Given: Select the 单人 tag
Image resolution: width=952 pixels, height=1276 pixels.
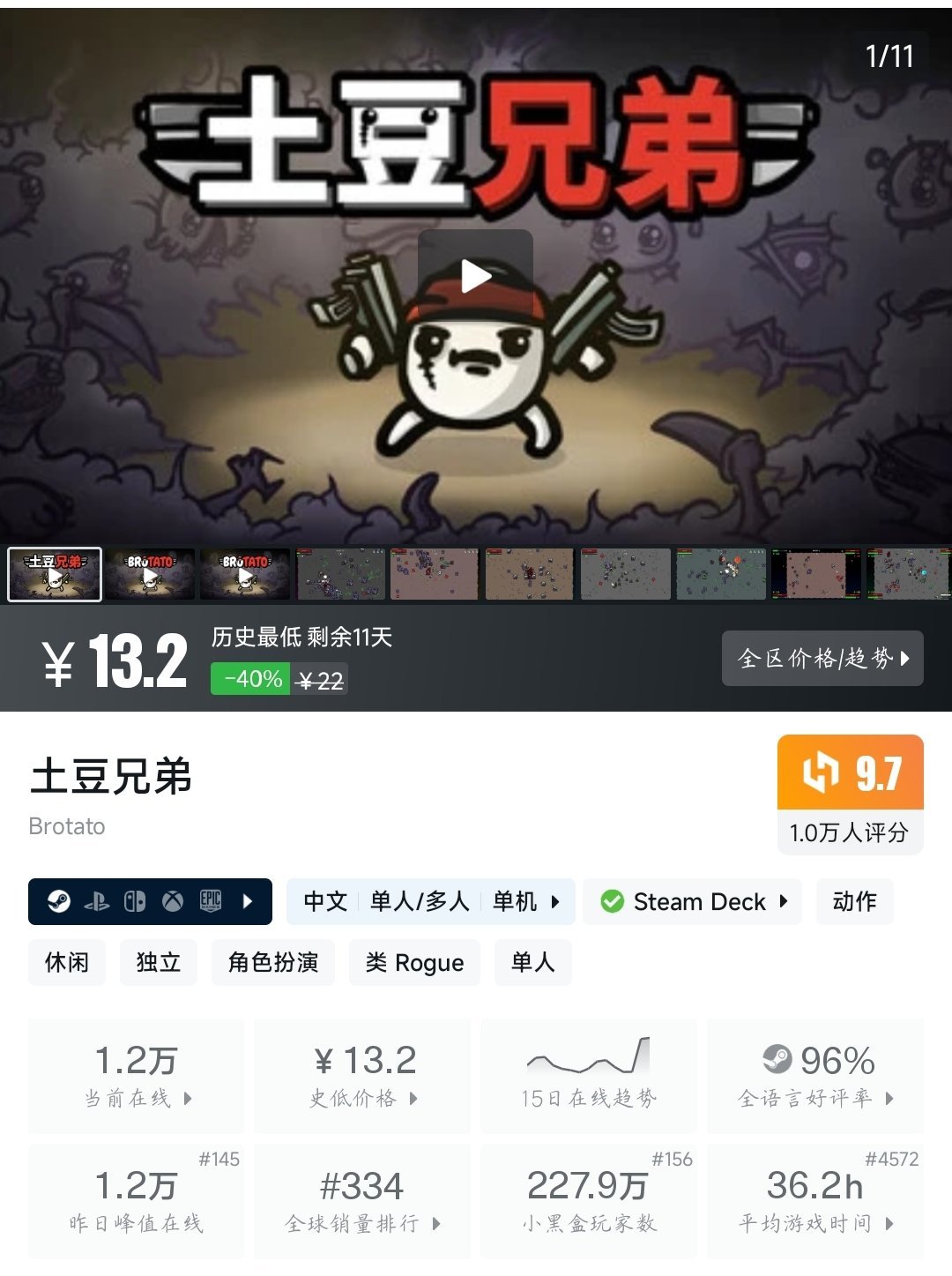Looking at the screenshot, I should click(x=533, y=962).
